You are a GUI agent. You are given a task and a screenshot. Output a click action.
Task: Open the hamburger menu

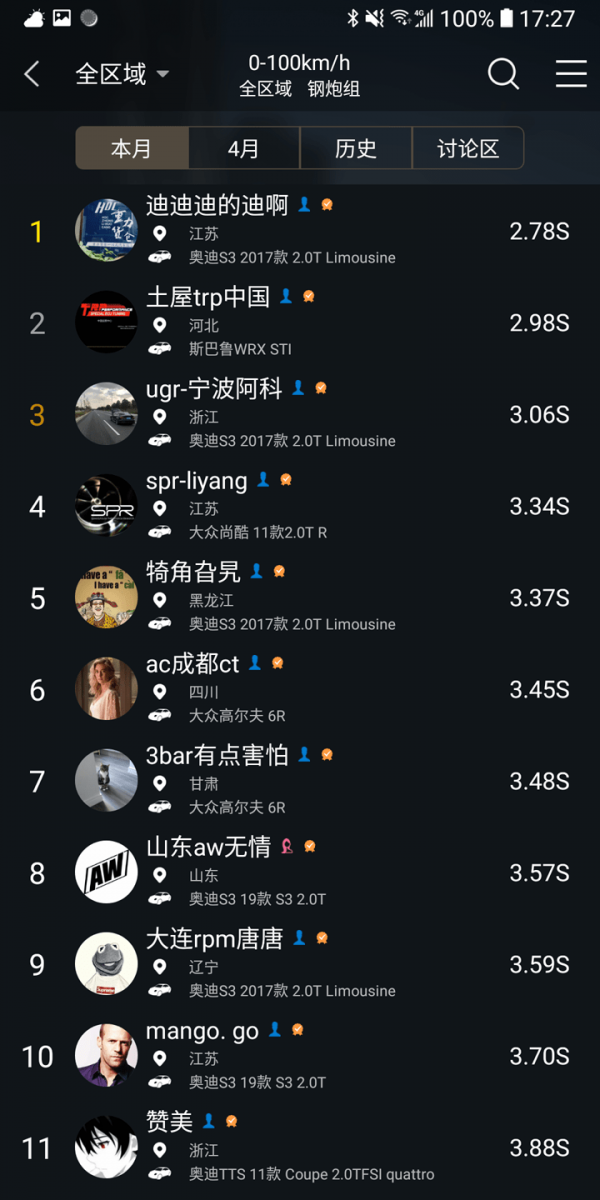pos(571,74)
